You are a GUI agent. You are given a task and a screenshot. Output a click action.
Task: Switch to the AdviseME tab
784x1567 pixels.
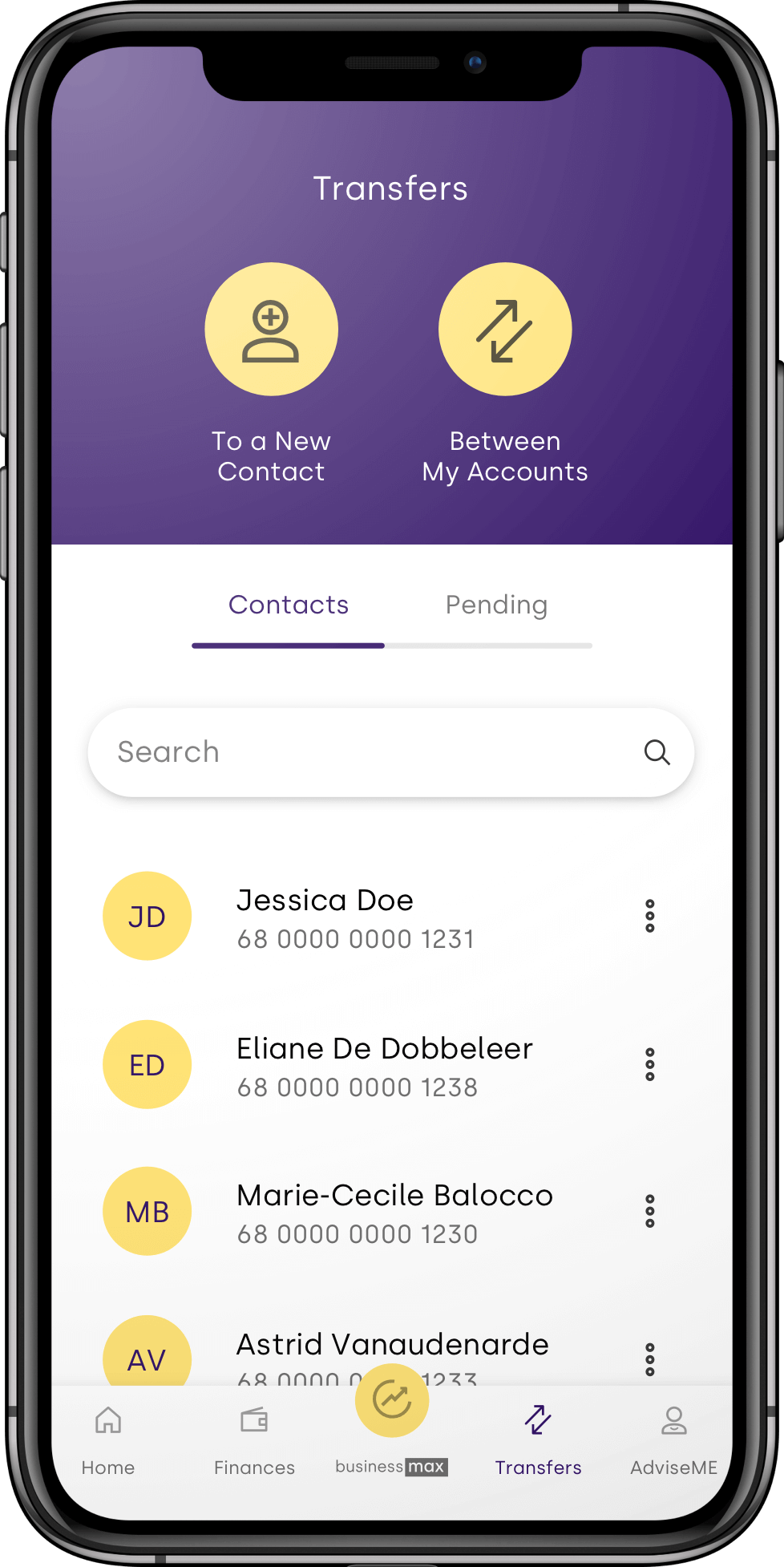tap(673, 1439)
